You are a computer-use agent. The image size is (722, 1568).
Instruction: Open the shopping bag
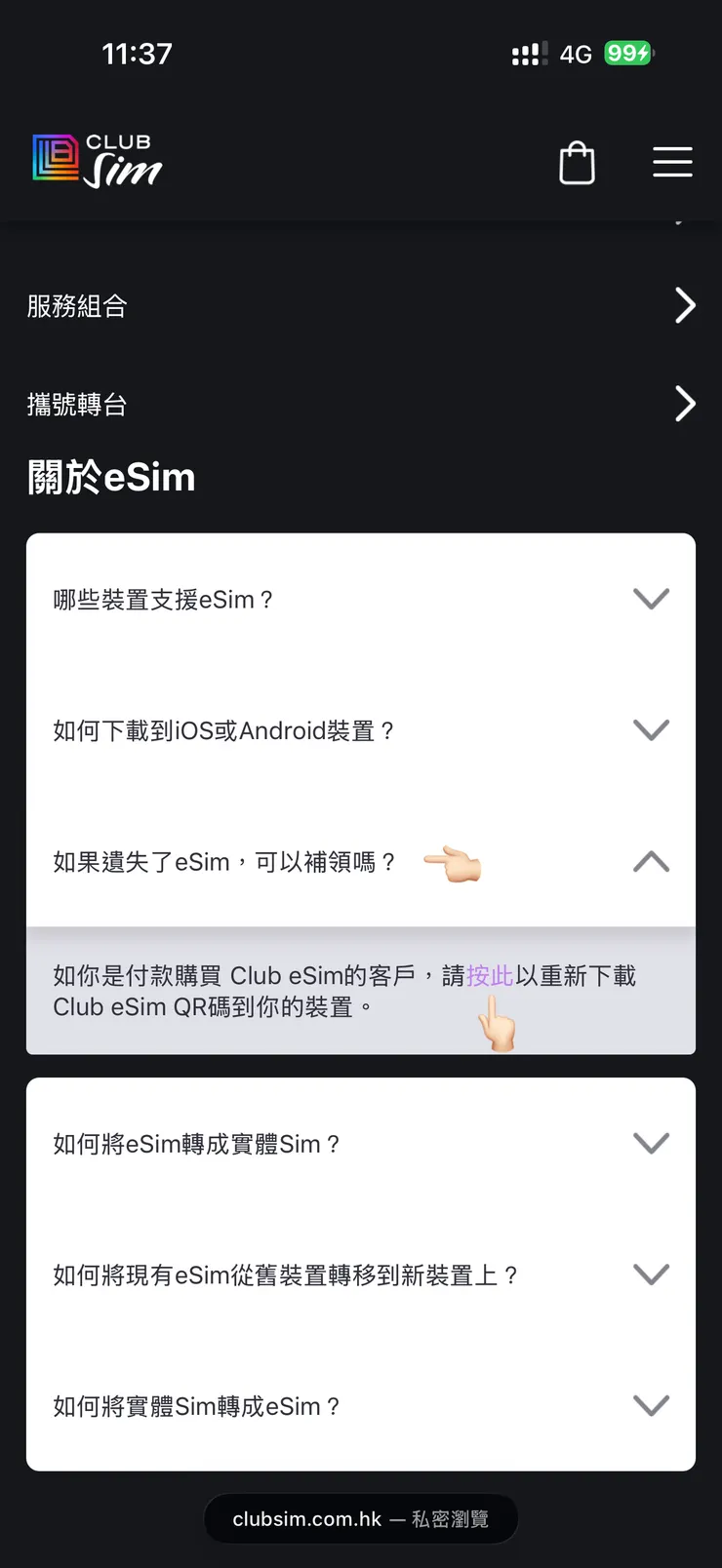coord(577,163)
